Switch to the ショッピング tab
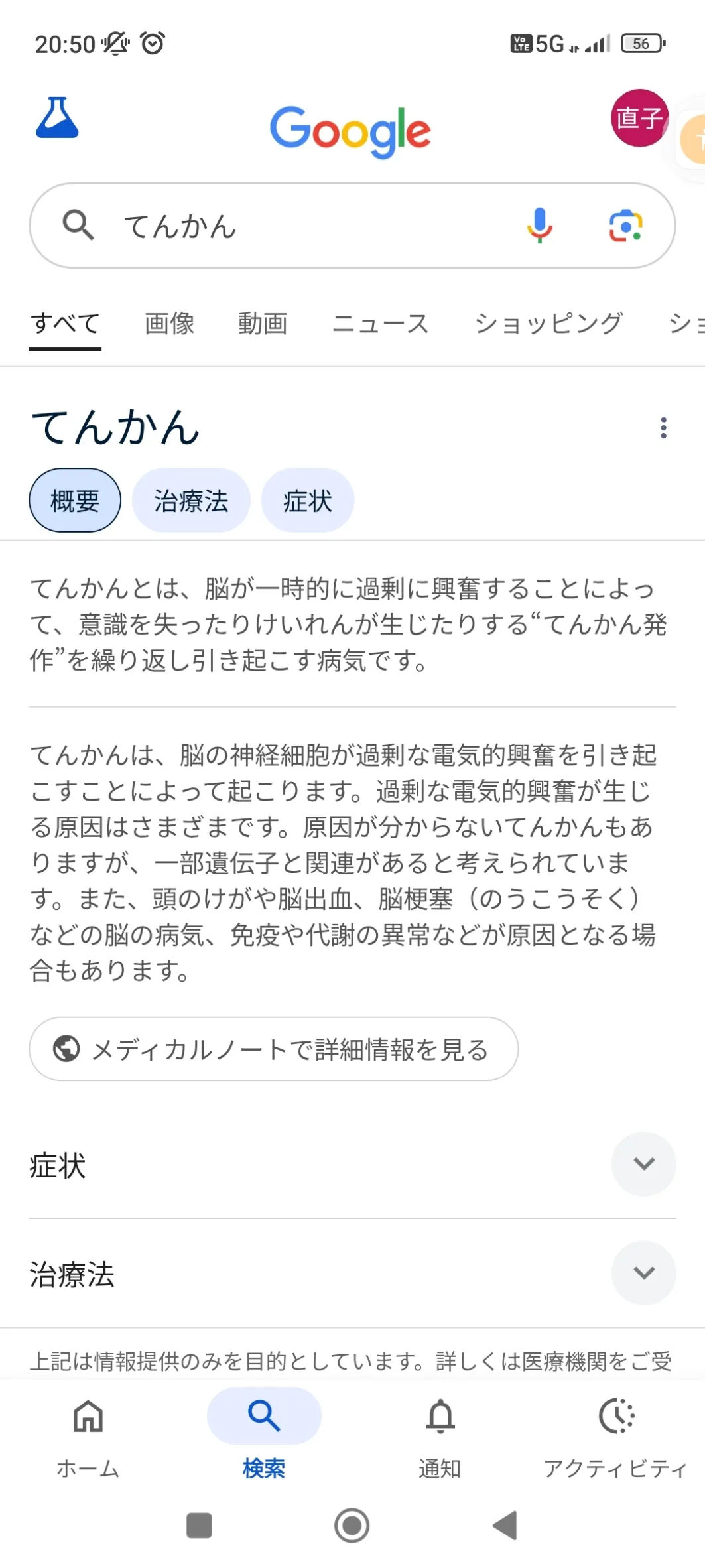Viewport: 705px width, 1568px height. pos(548,324)
